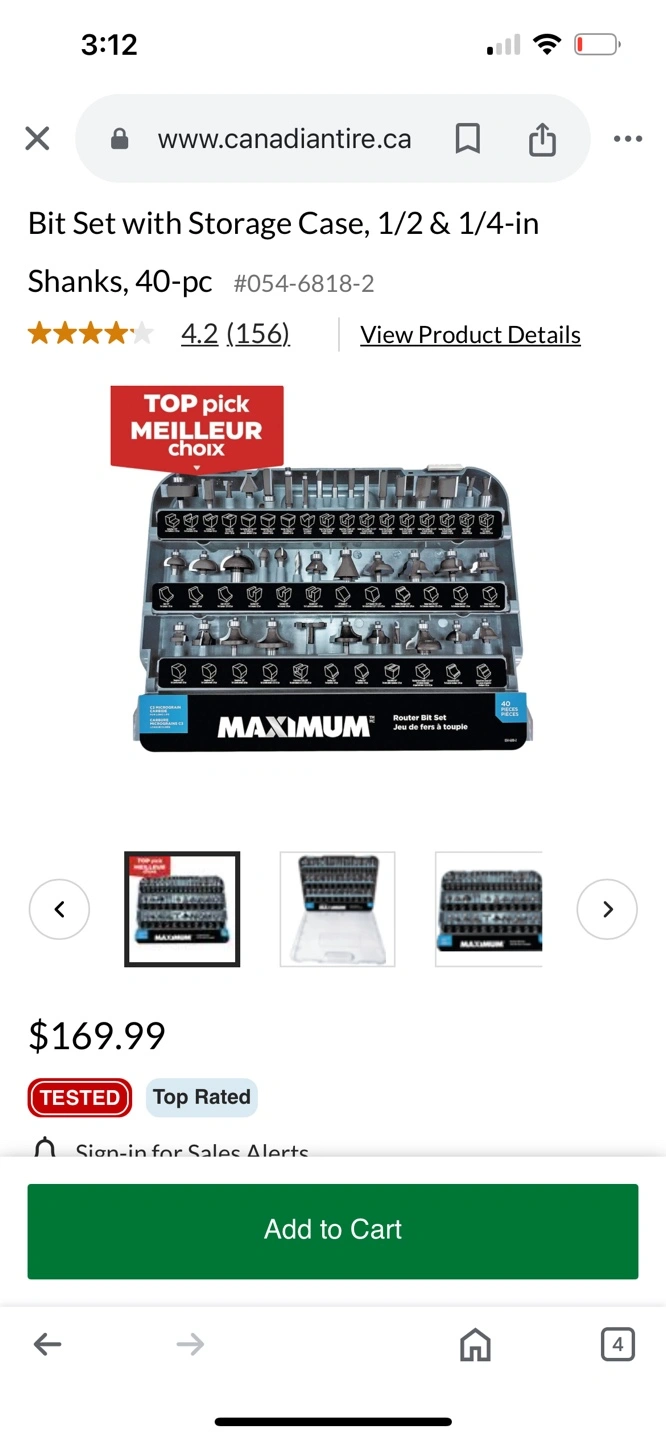
Task: Share this product page
Action: coord(542,139)
